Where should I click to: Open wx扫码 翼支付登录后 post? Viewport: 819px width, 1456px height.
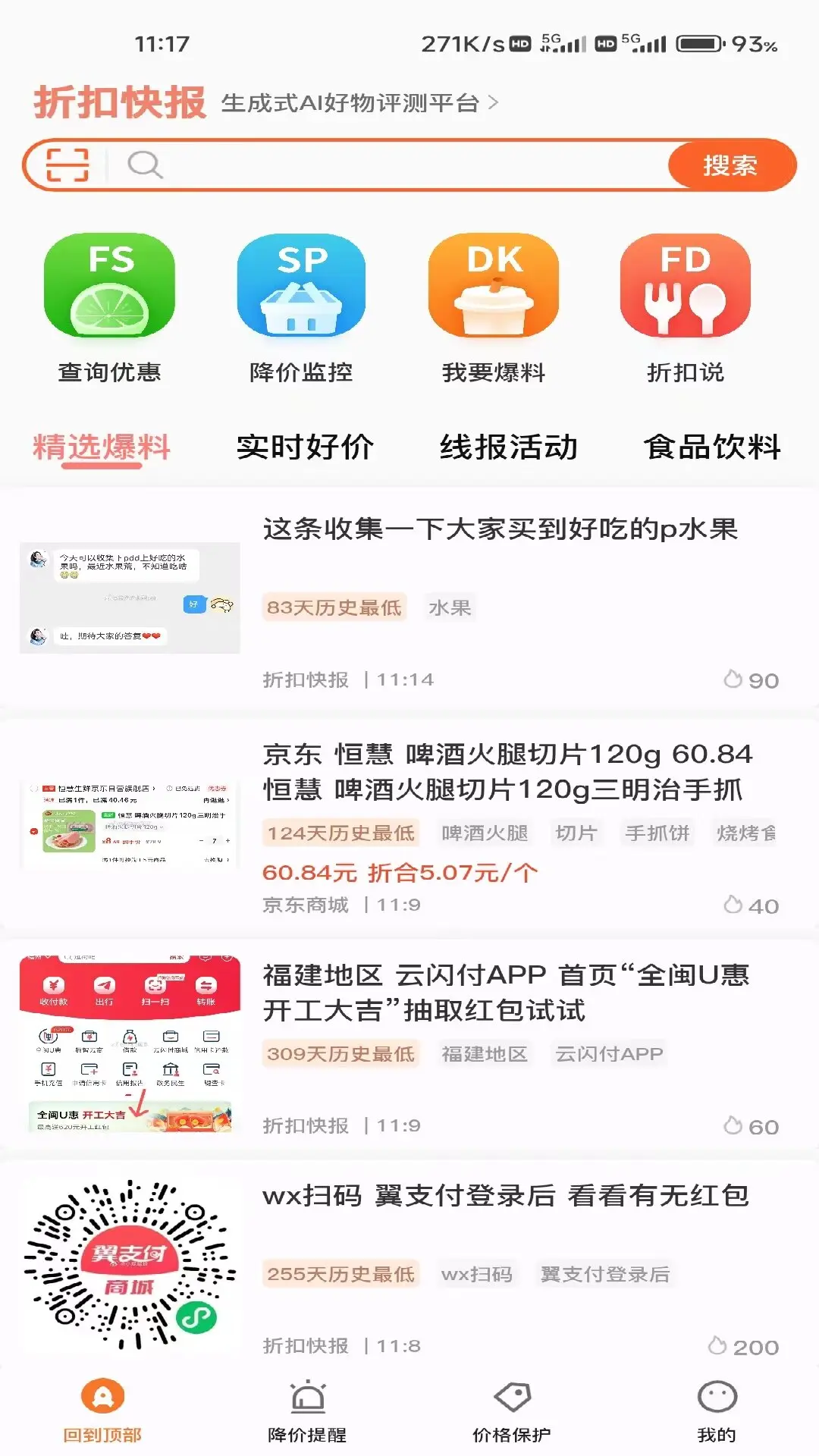tap(505, 1196)
